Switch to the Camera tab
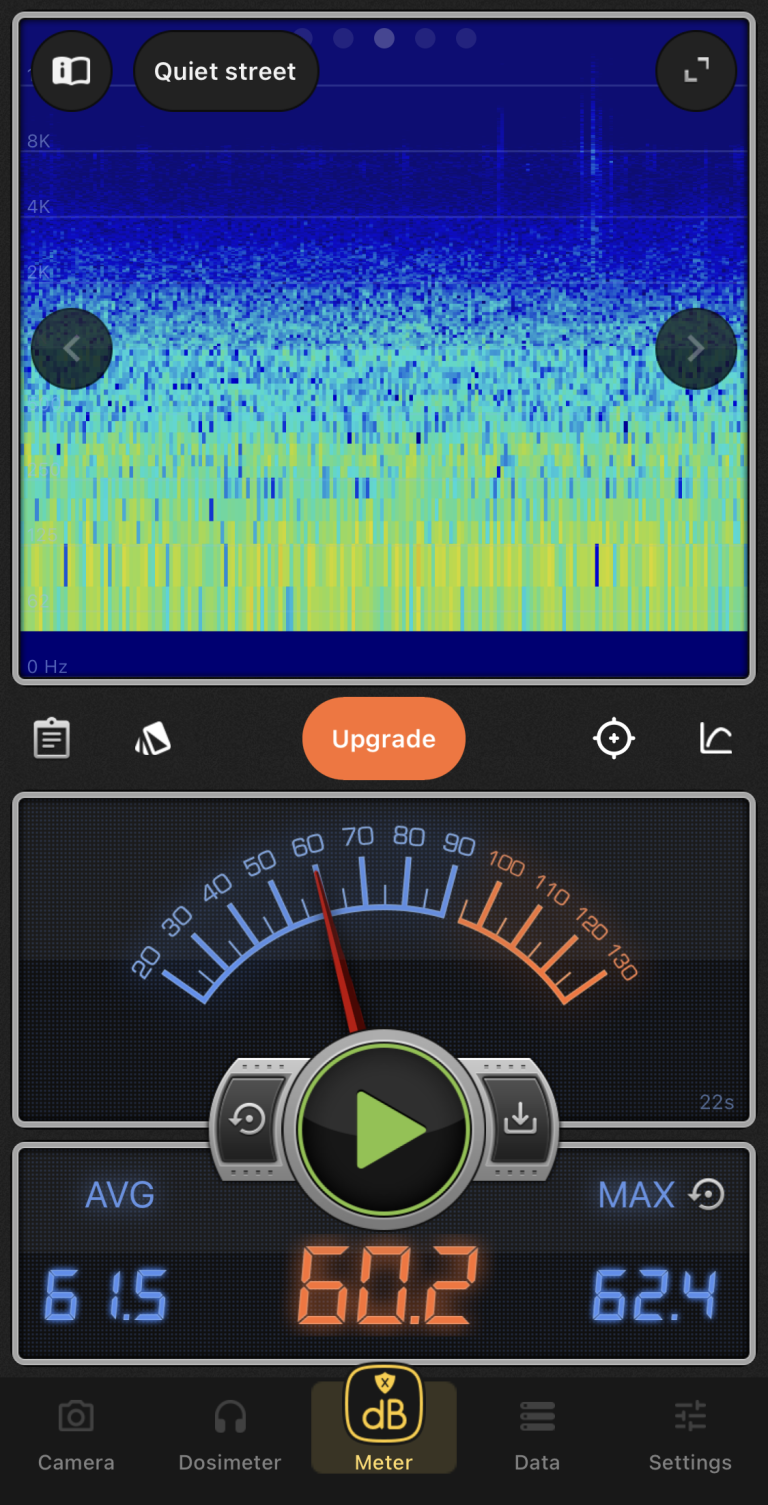Image resolution: width=768 pixels, height=1505 pixels. (x=76, y=1435)
